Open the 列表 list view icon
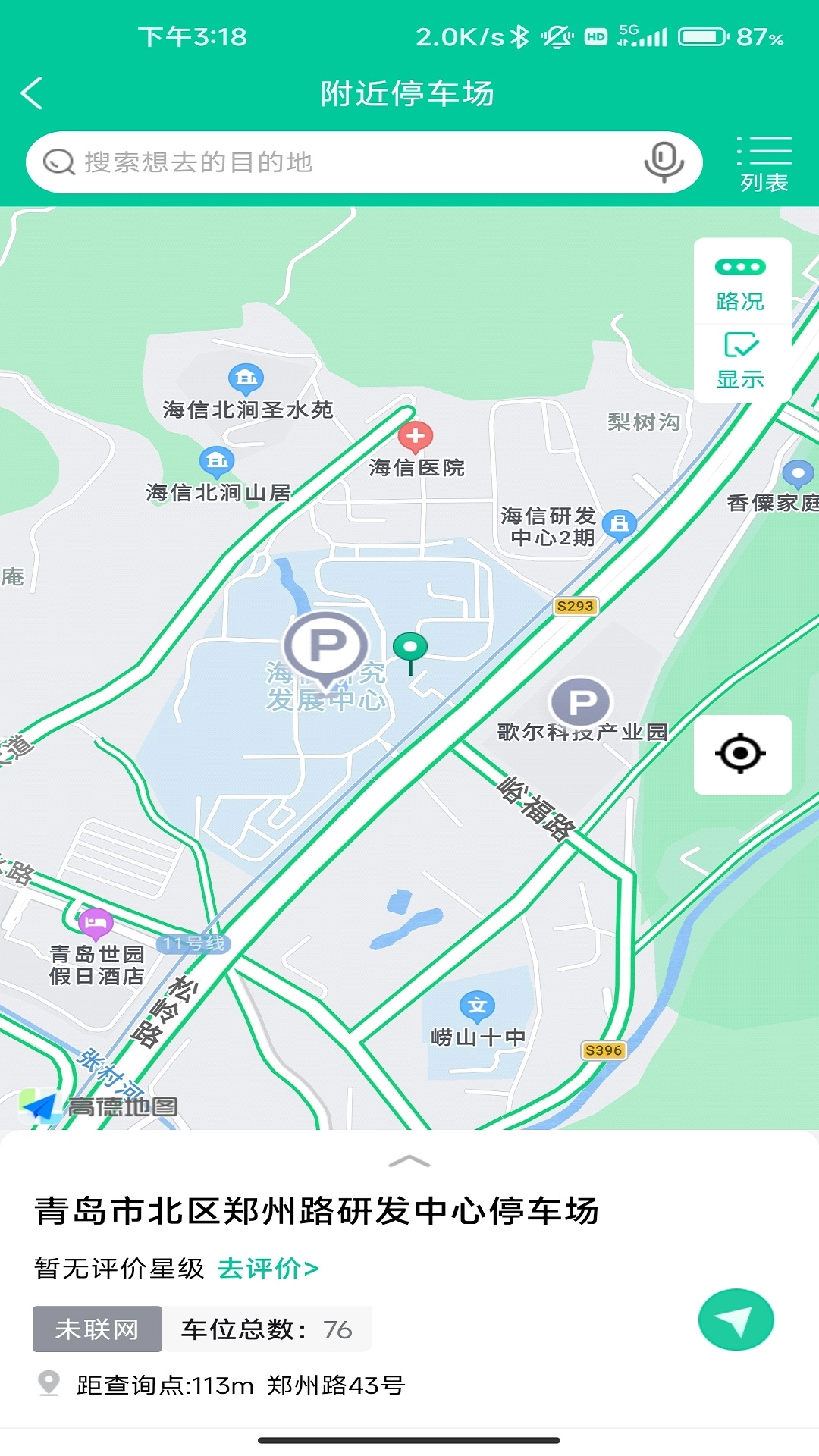This screenshot has width=819, height=1456. click(x=764, y=161)
